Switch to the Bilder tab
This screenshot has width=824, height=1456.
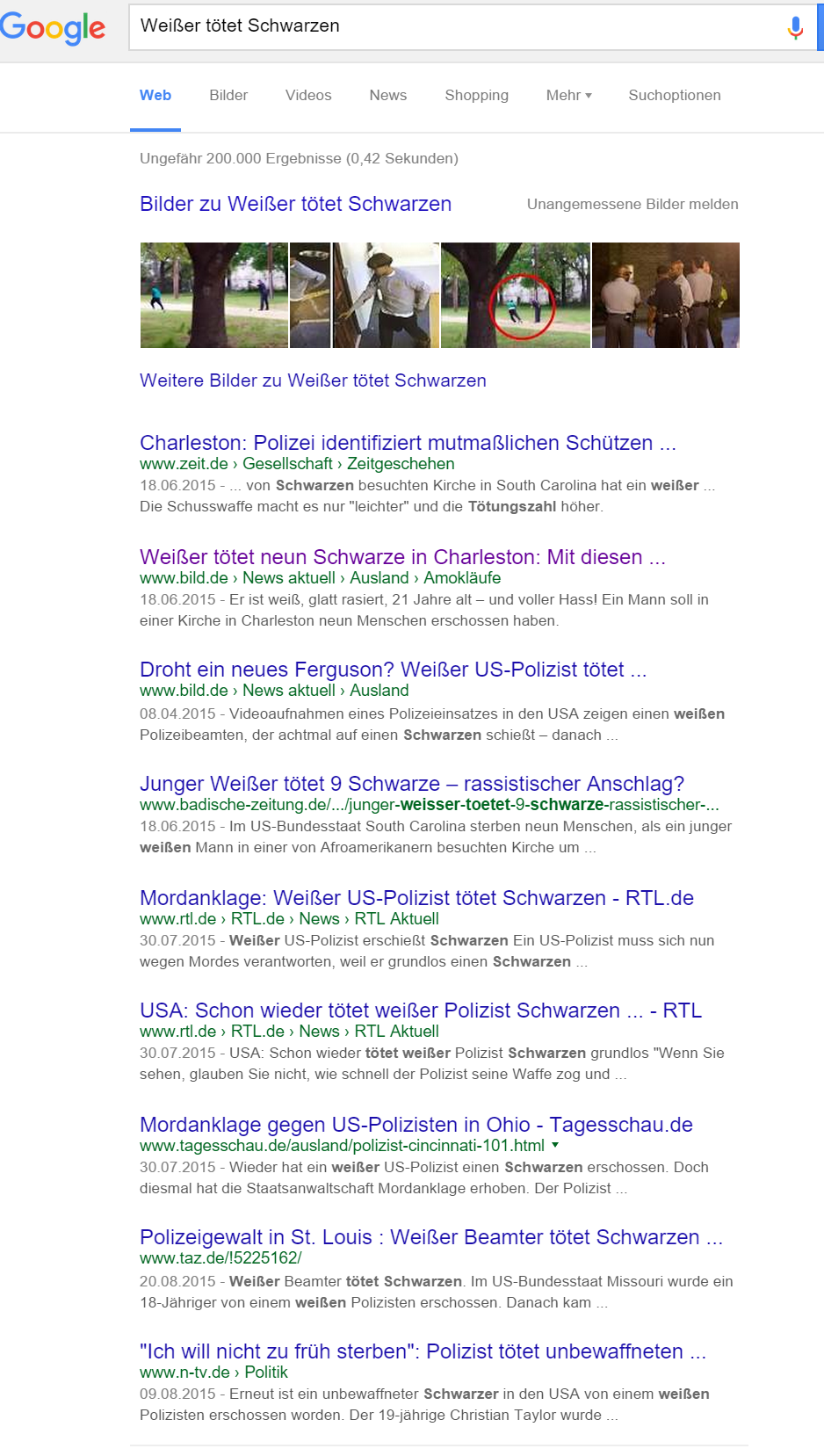228,96
